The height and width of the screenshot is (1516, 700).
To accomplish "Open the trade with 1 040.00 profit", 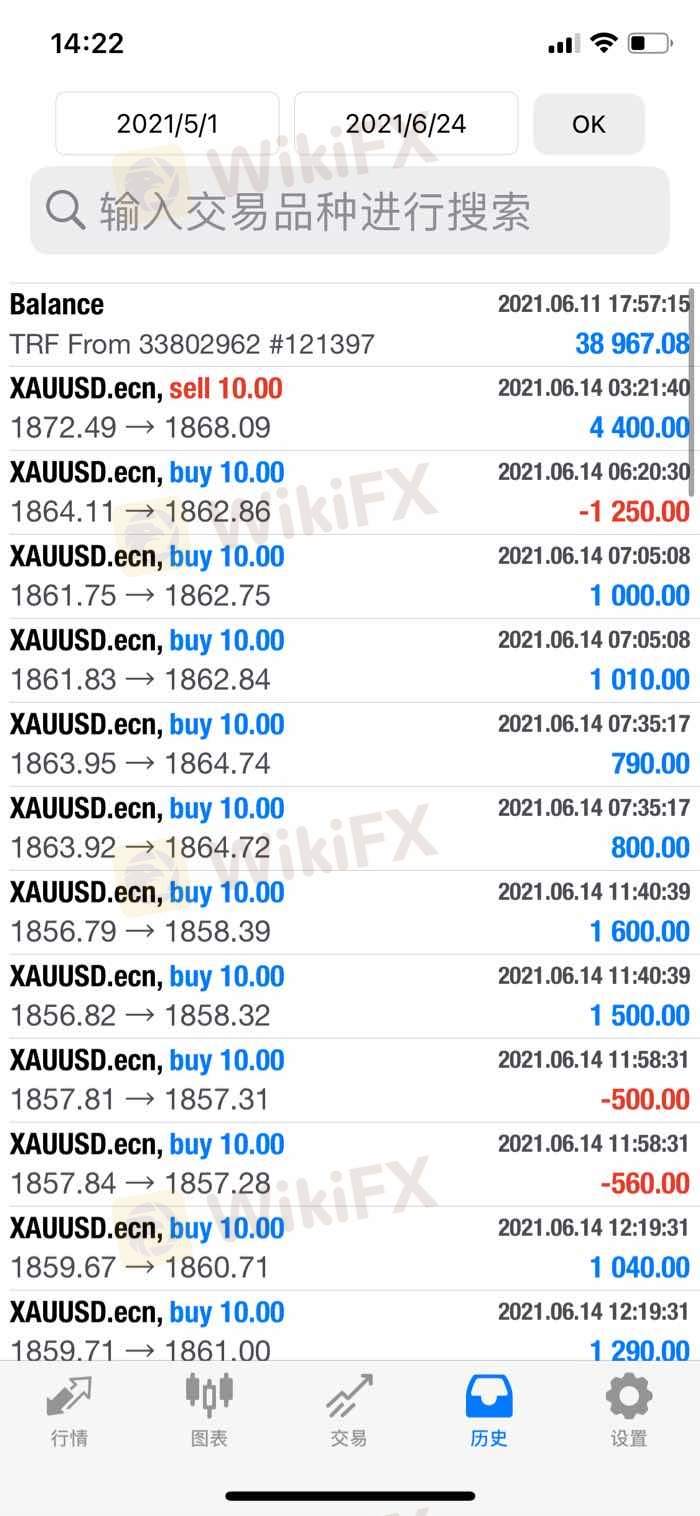I will coord(350,1249).
